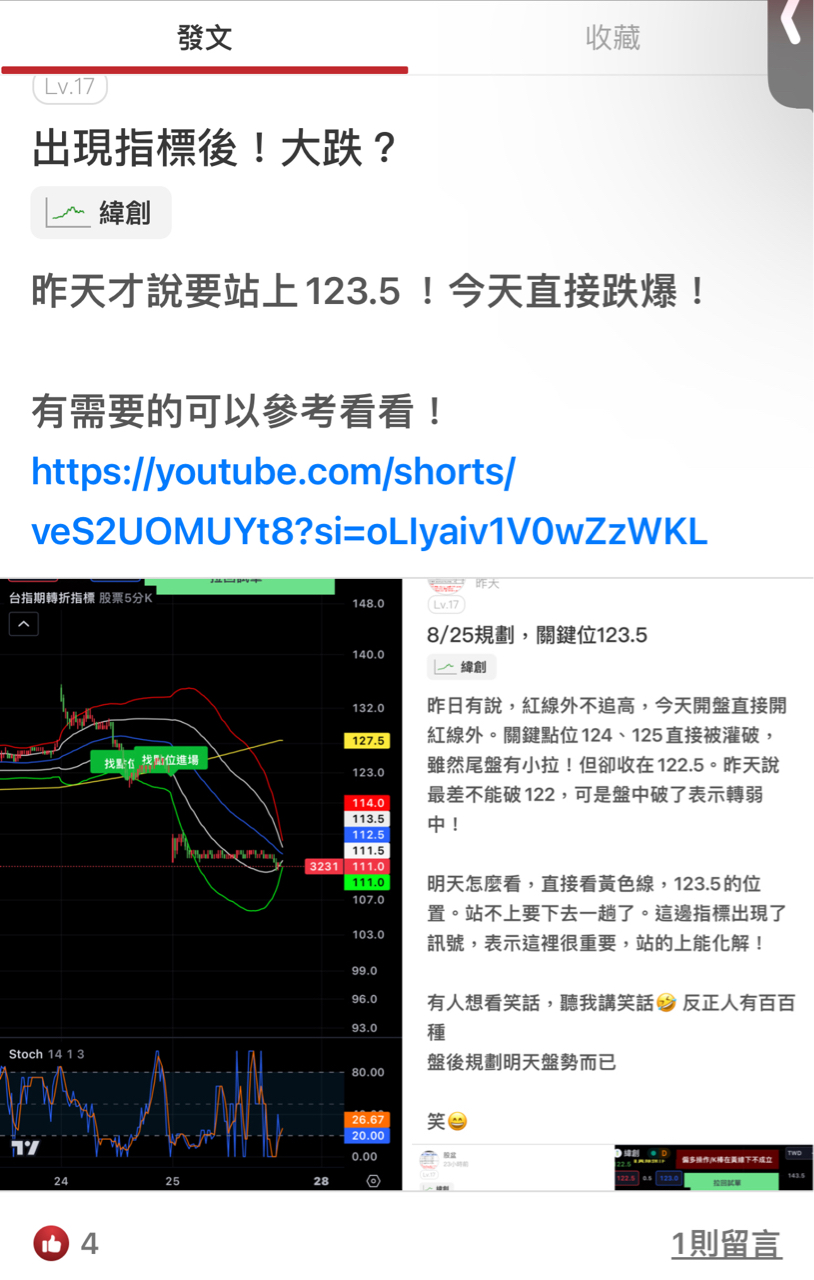Screen dimensions: 814x1280
Task: Open the 緯創 stock tag chip
Action: 101,212
